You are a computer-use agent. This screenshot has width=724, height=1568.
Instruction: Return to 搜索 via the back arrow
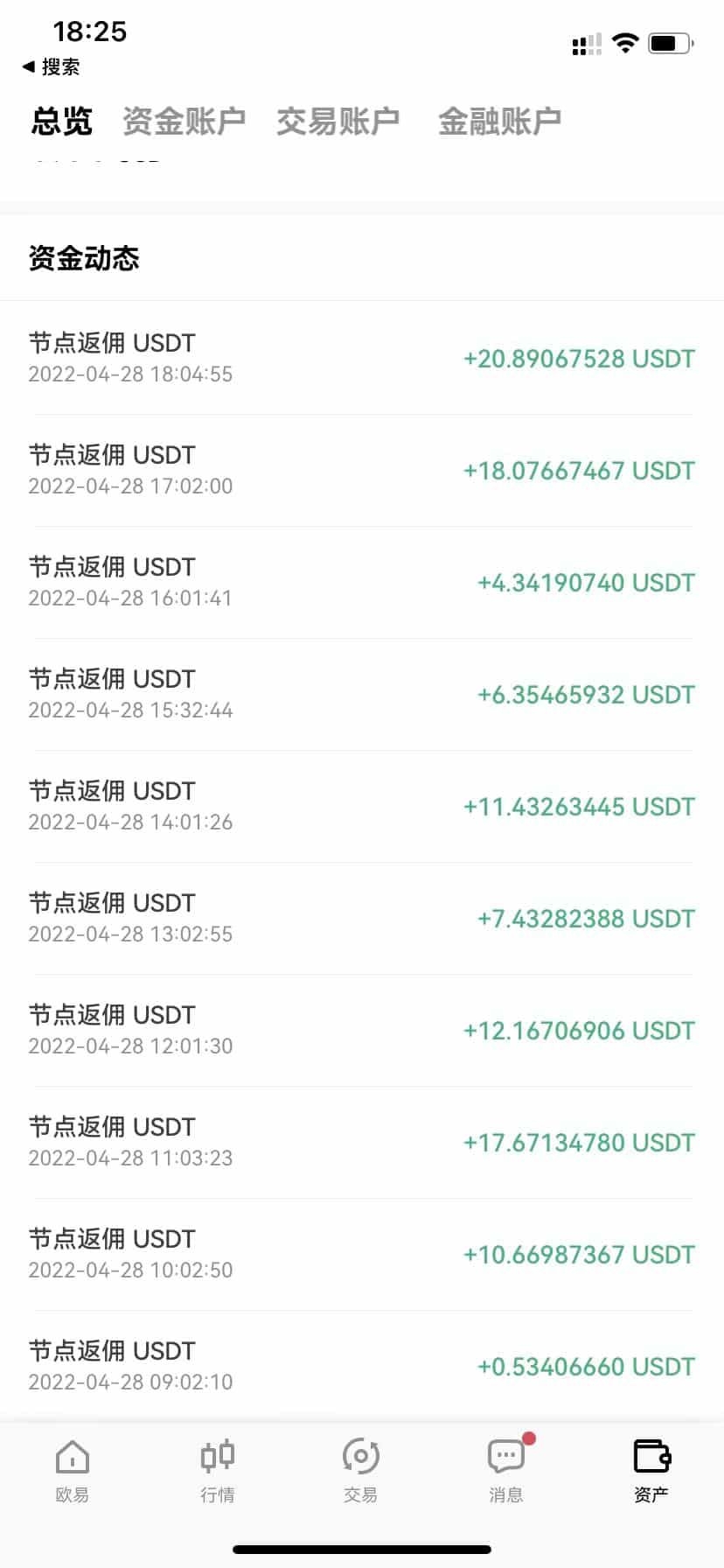click(x=51, y=66)
